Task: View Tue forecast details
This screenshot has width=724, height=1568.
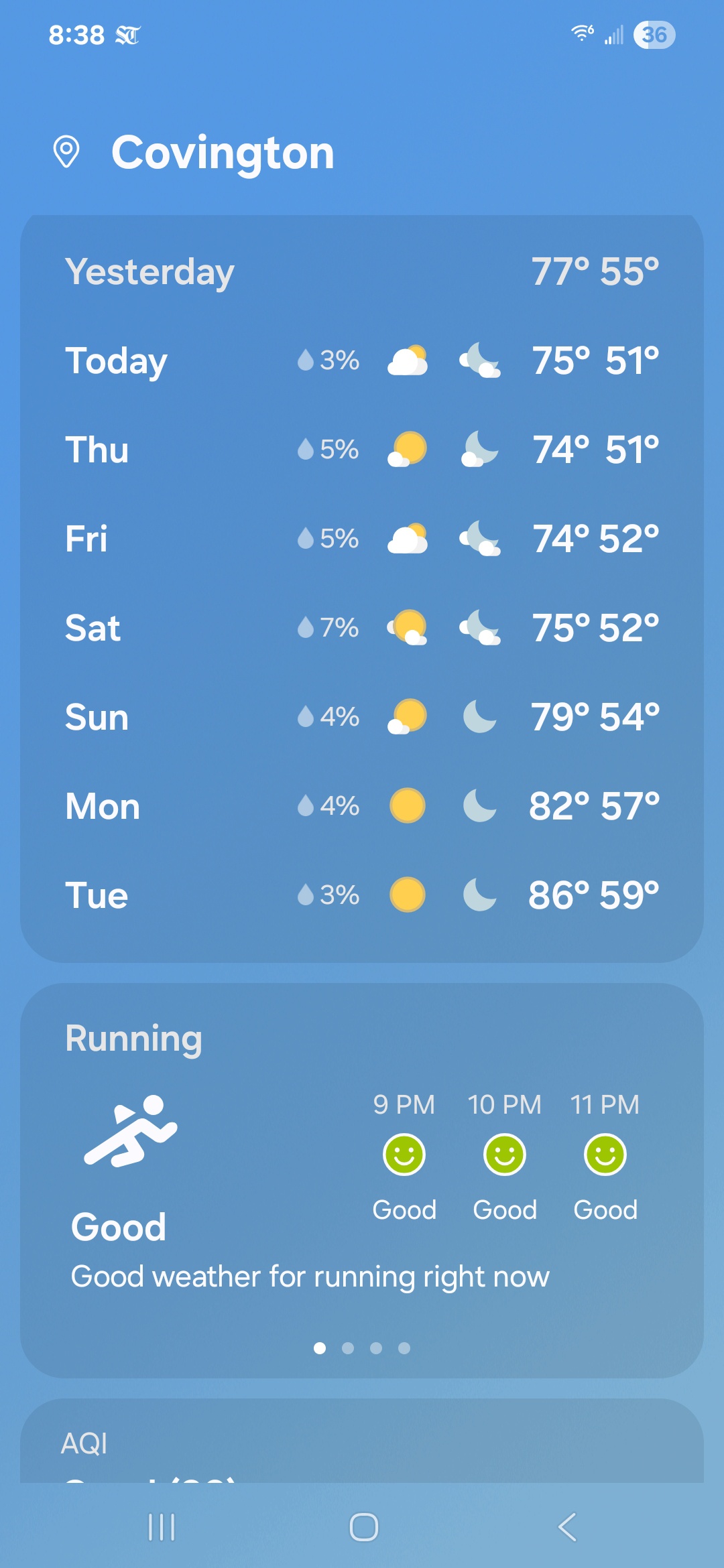Action: point(362,895)
